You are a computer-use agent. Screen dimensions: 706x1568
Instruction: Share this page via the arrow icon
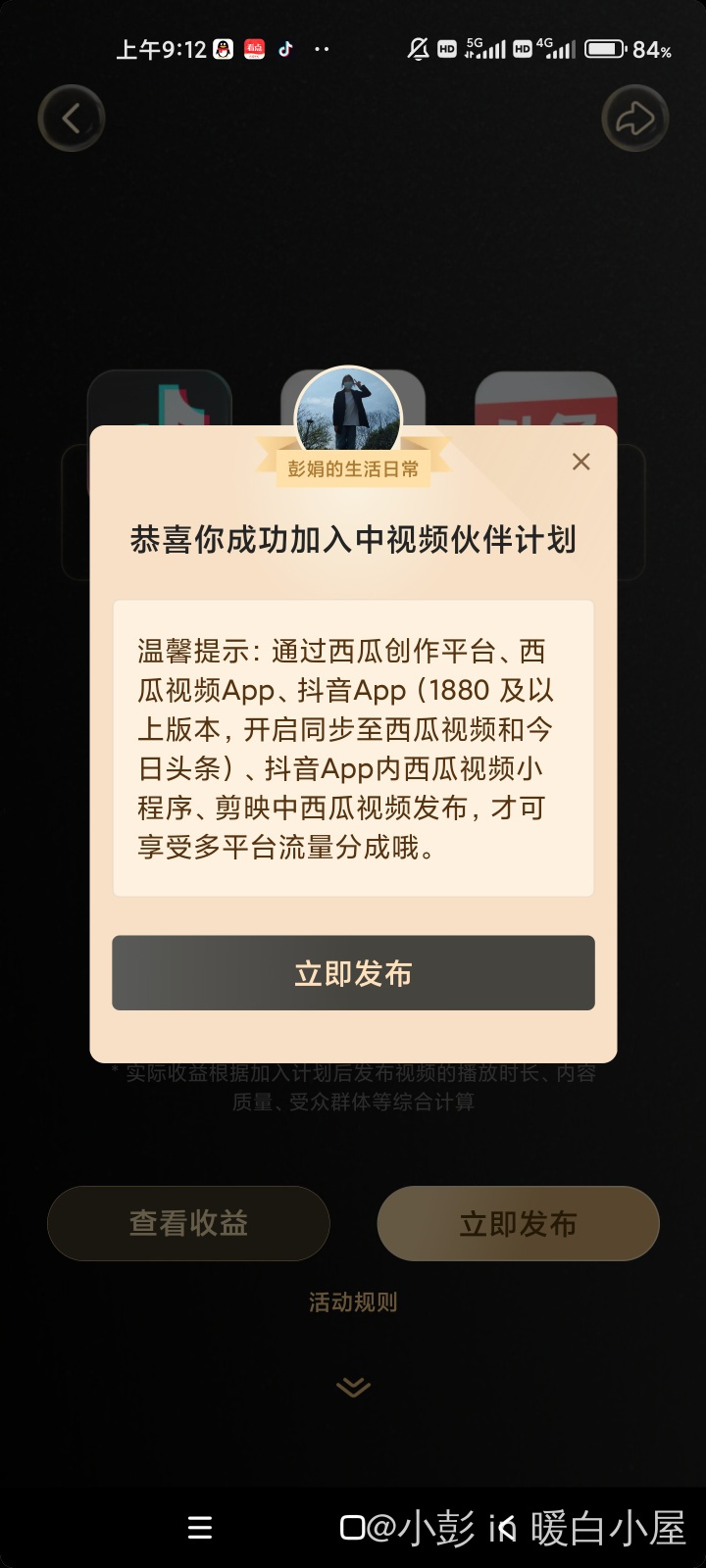pos(634,119)
